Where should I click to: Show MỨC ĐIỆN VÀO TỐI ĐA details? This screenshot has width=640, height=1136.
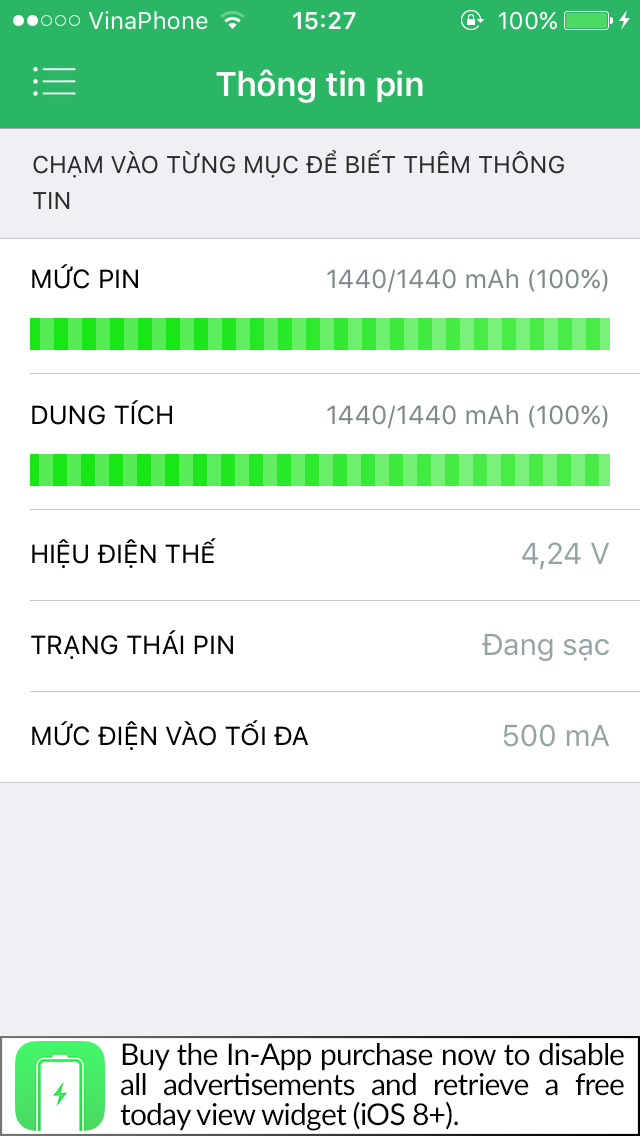pyautogui.click(x=320, y=737)
